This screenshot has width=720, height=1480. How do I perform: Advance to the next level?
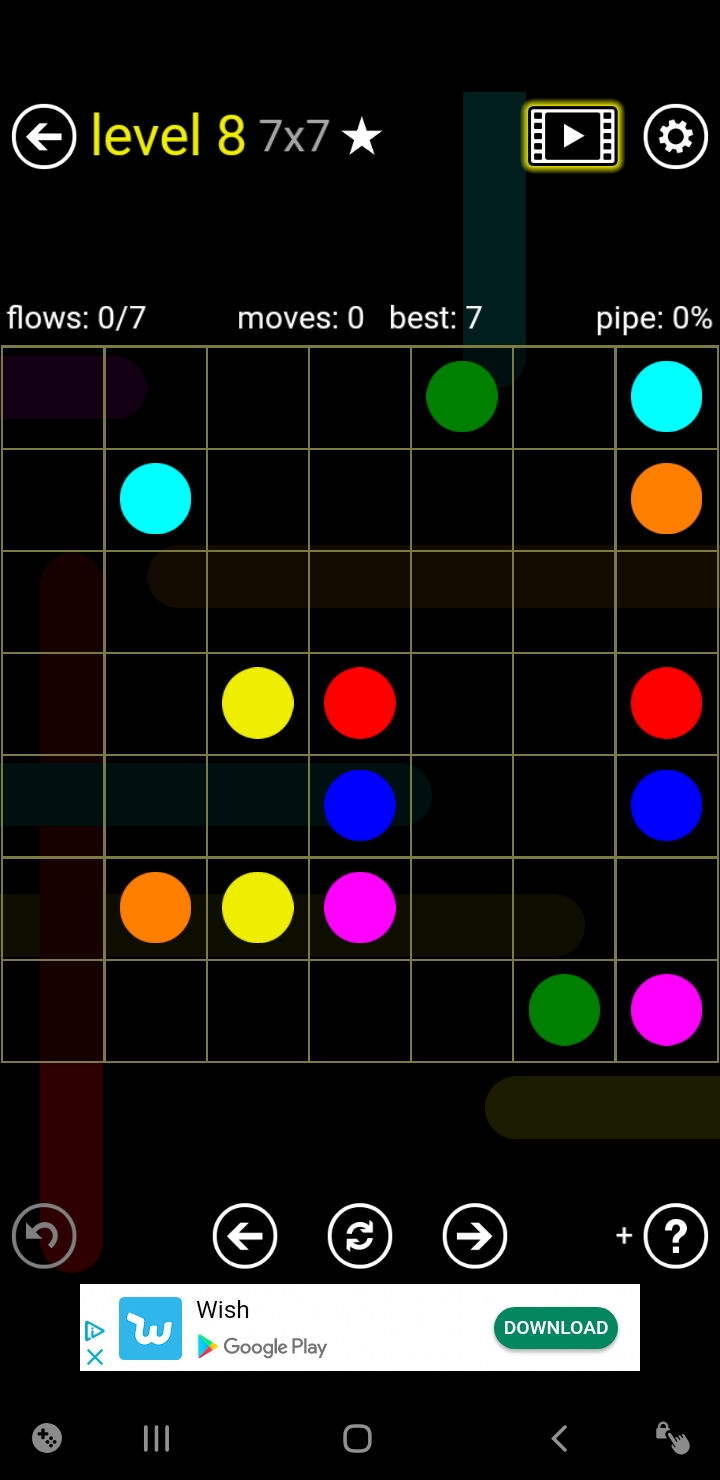[x=474, y=1236]
